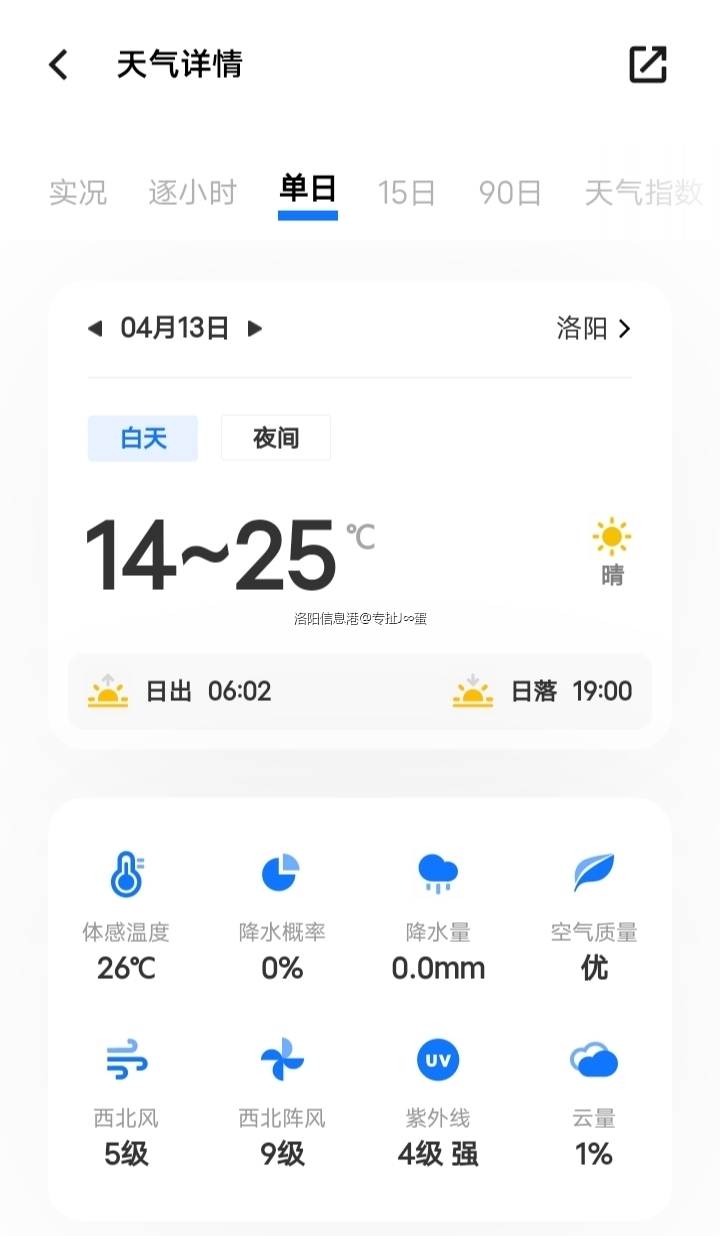The width and height of the screenshot is (720, 1236).
Task: Switch to the 实况 tab
Action: (78, 192)
